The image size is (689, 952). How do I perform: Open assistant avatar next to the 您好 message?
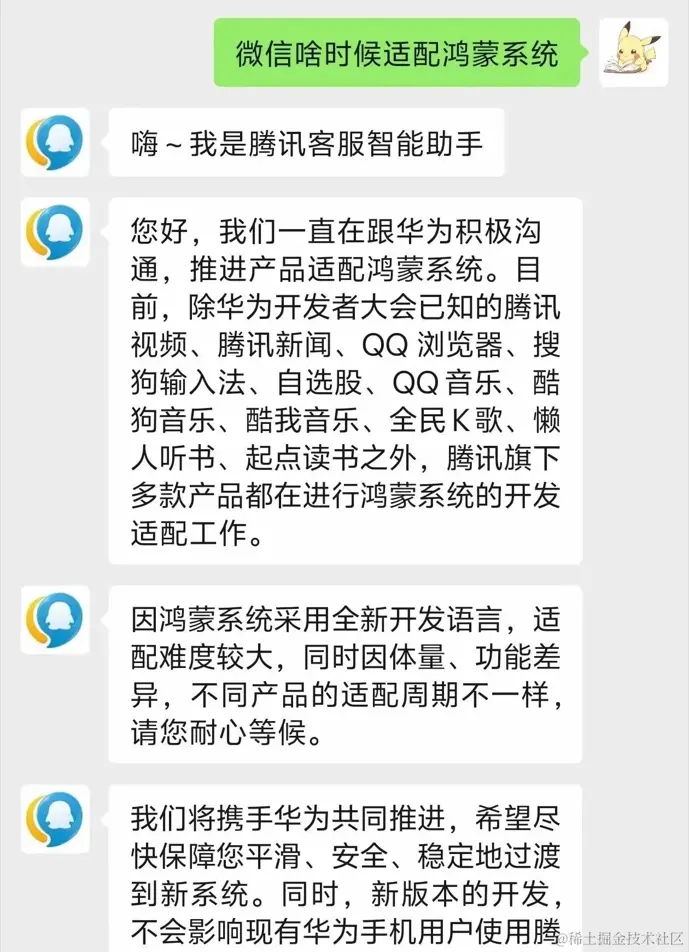click(56, 232)
